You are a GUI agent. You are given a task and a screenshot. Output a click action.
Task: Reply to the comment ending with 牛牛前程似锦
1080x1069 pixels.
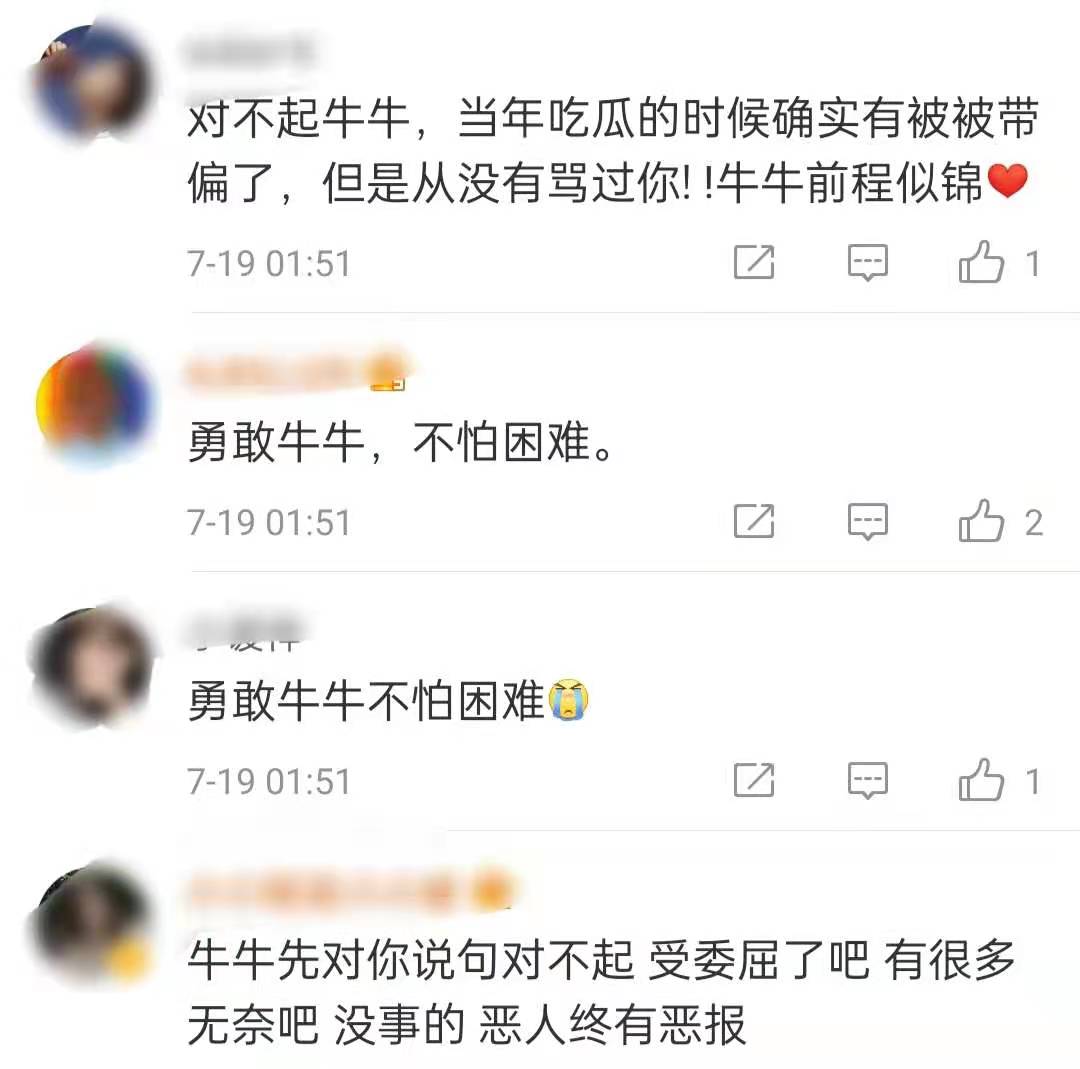pos(867,263)
